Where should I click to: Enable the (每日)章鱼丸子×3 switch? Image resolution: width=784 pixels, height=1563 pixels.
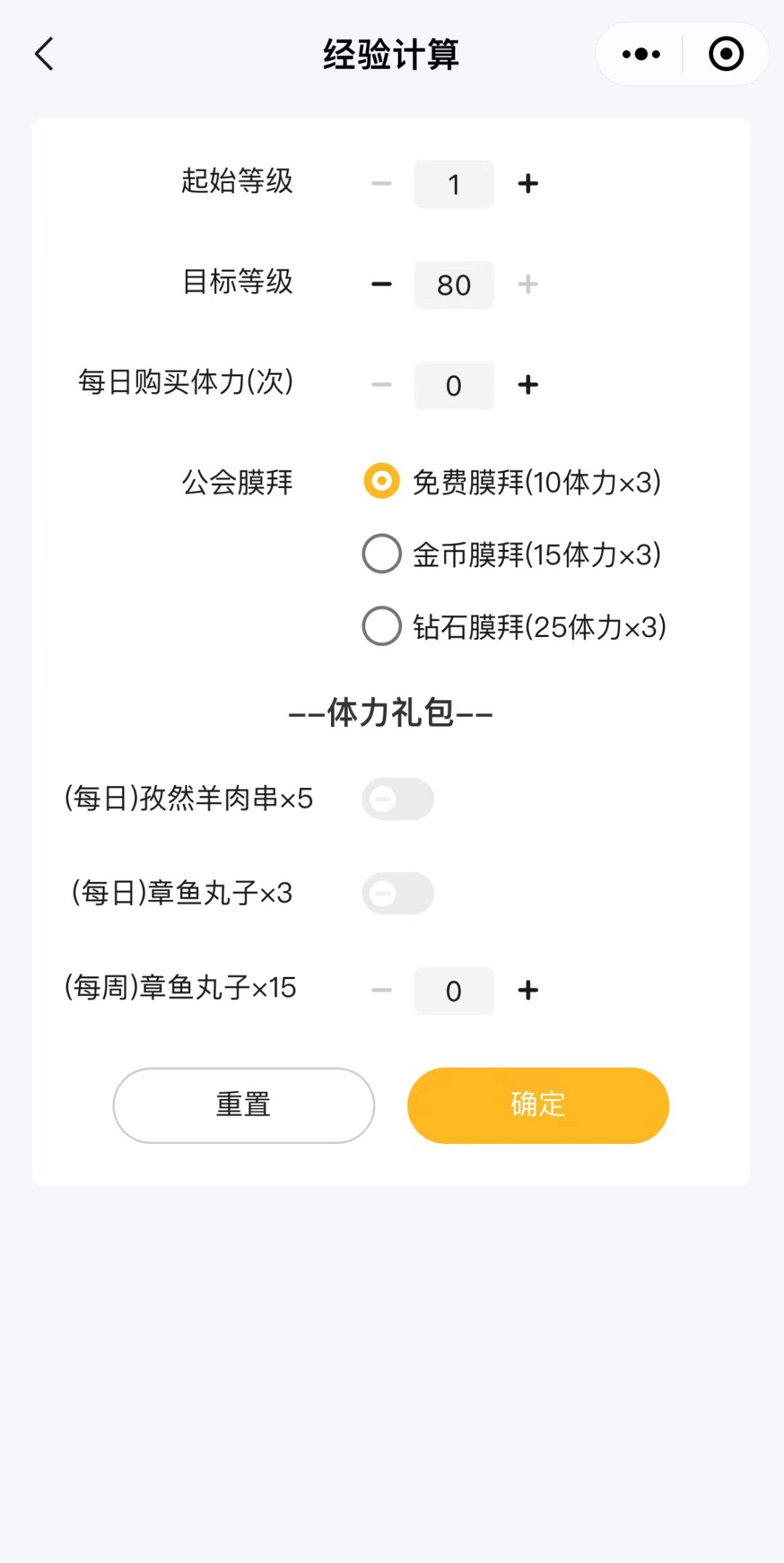pyautogui.click(x=397, y=893)
